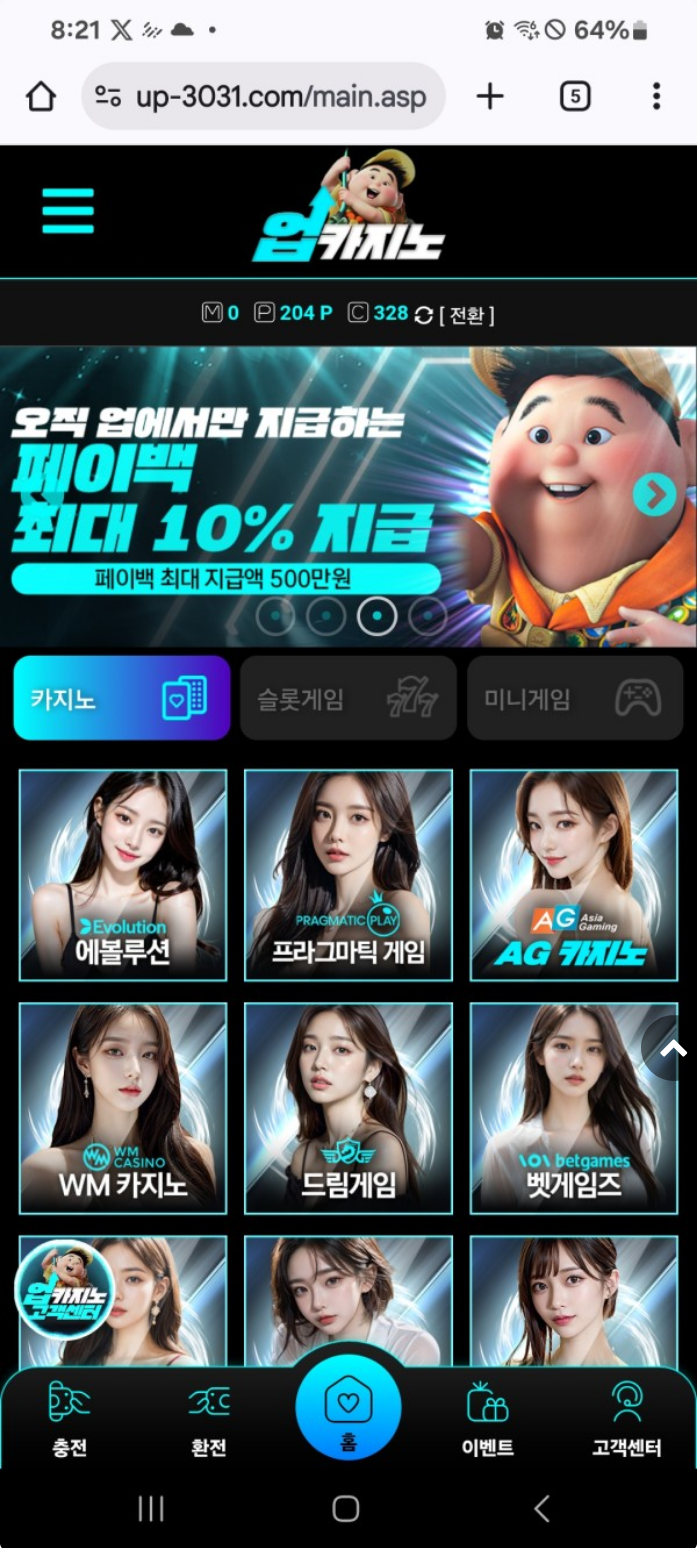Open the 이벤트 tab

pyautogui.click(x=488, y=1420)
